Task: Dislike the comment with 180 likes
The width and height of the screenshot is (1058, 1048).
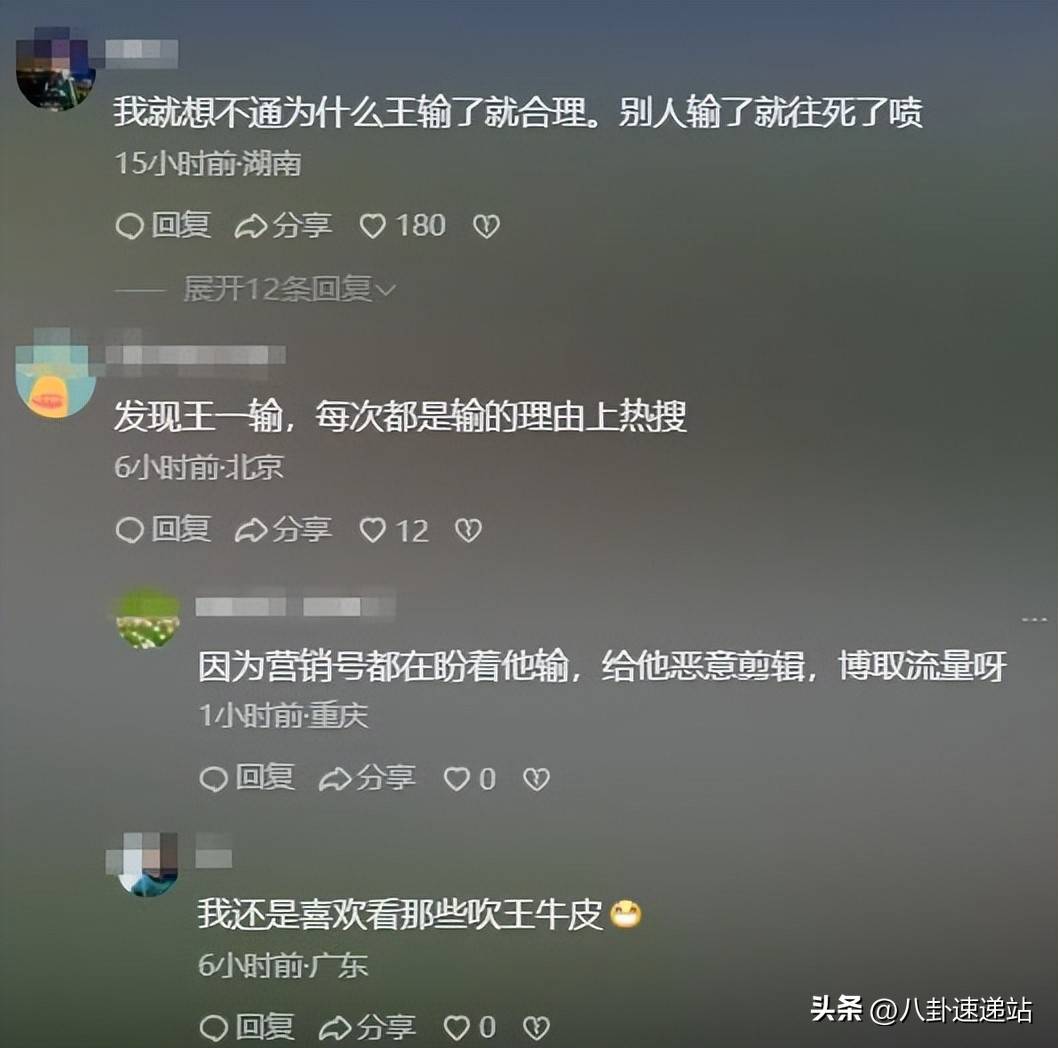Action: pyautogui.click(x=486, y=227)
